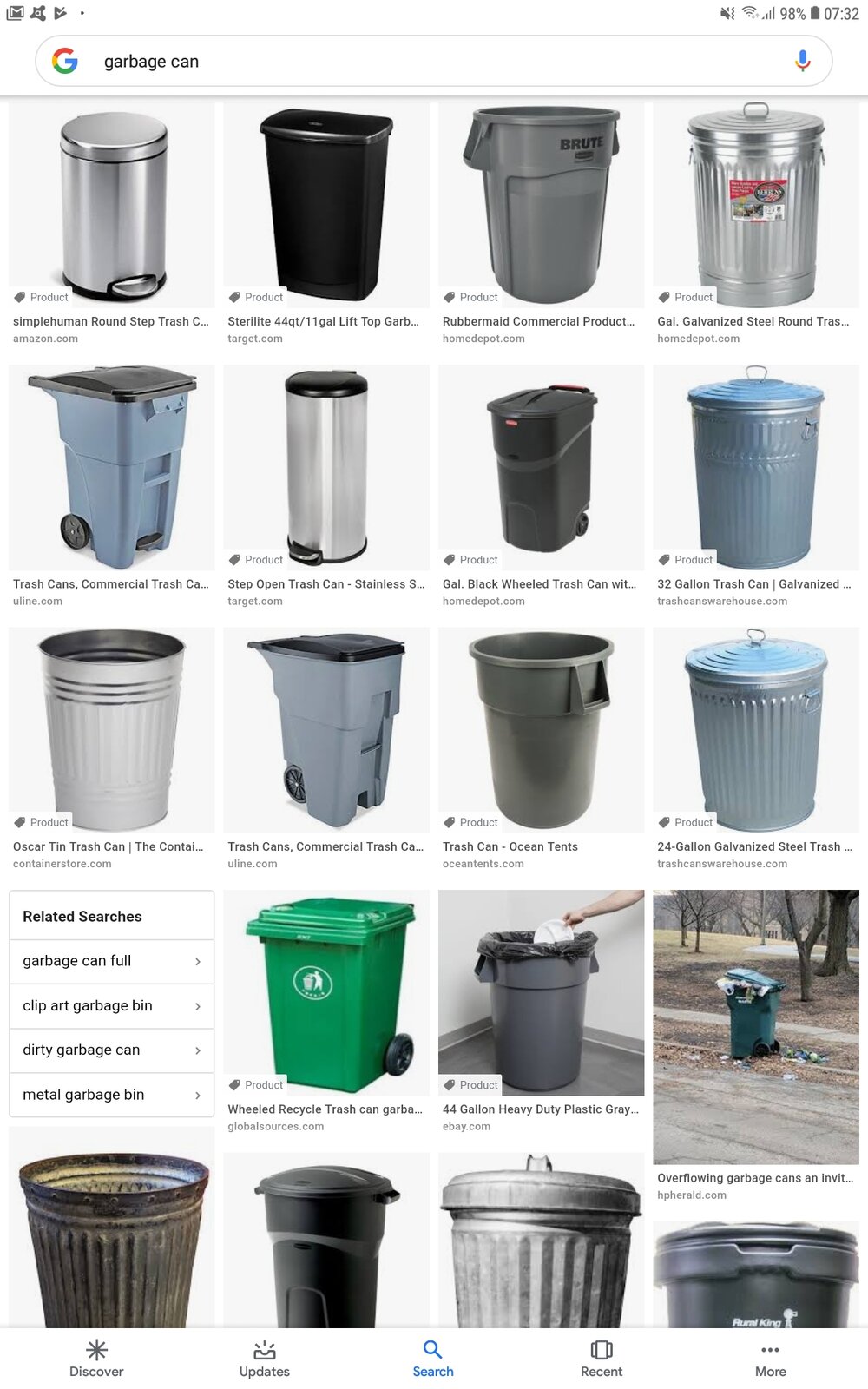The image size is (868, 1389).
Task: View 44 Gallon Heavy Duty Plastic Gray result
Action: [x=541, y=991]
